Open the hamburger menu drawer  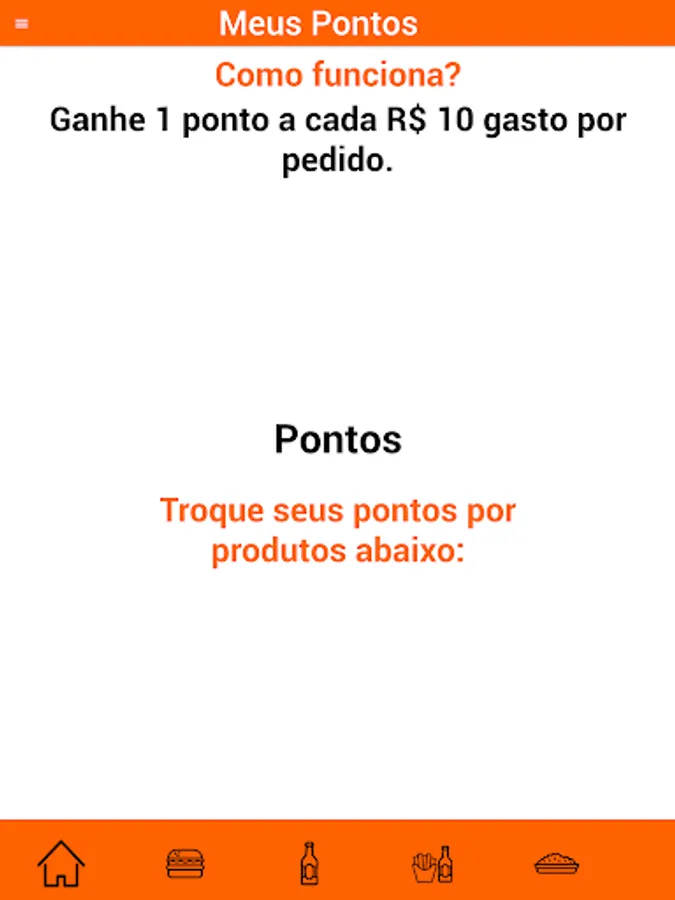[22, 24]
